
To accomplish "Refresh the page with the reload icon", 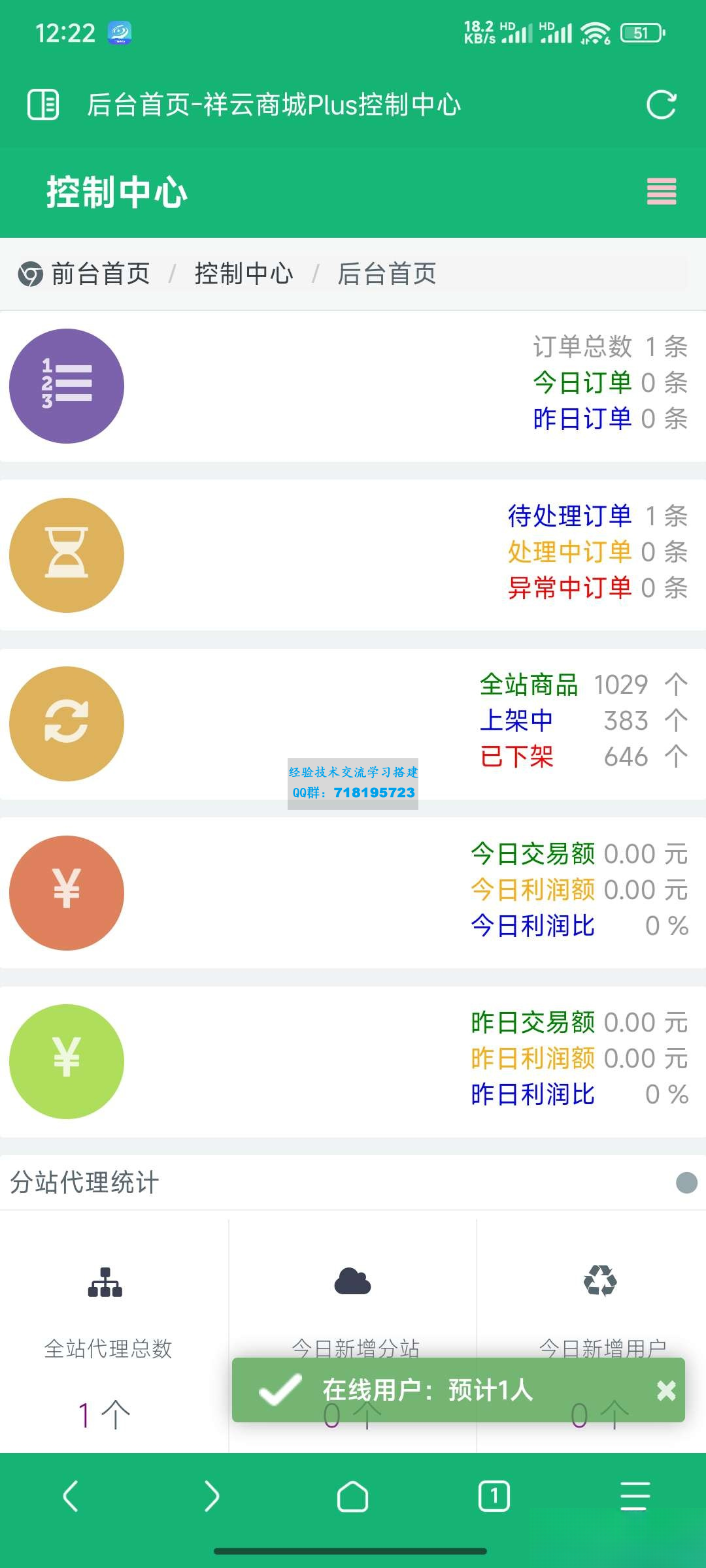I will (x=661, y=105).
